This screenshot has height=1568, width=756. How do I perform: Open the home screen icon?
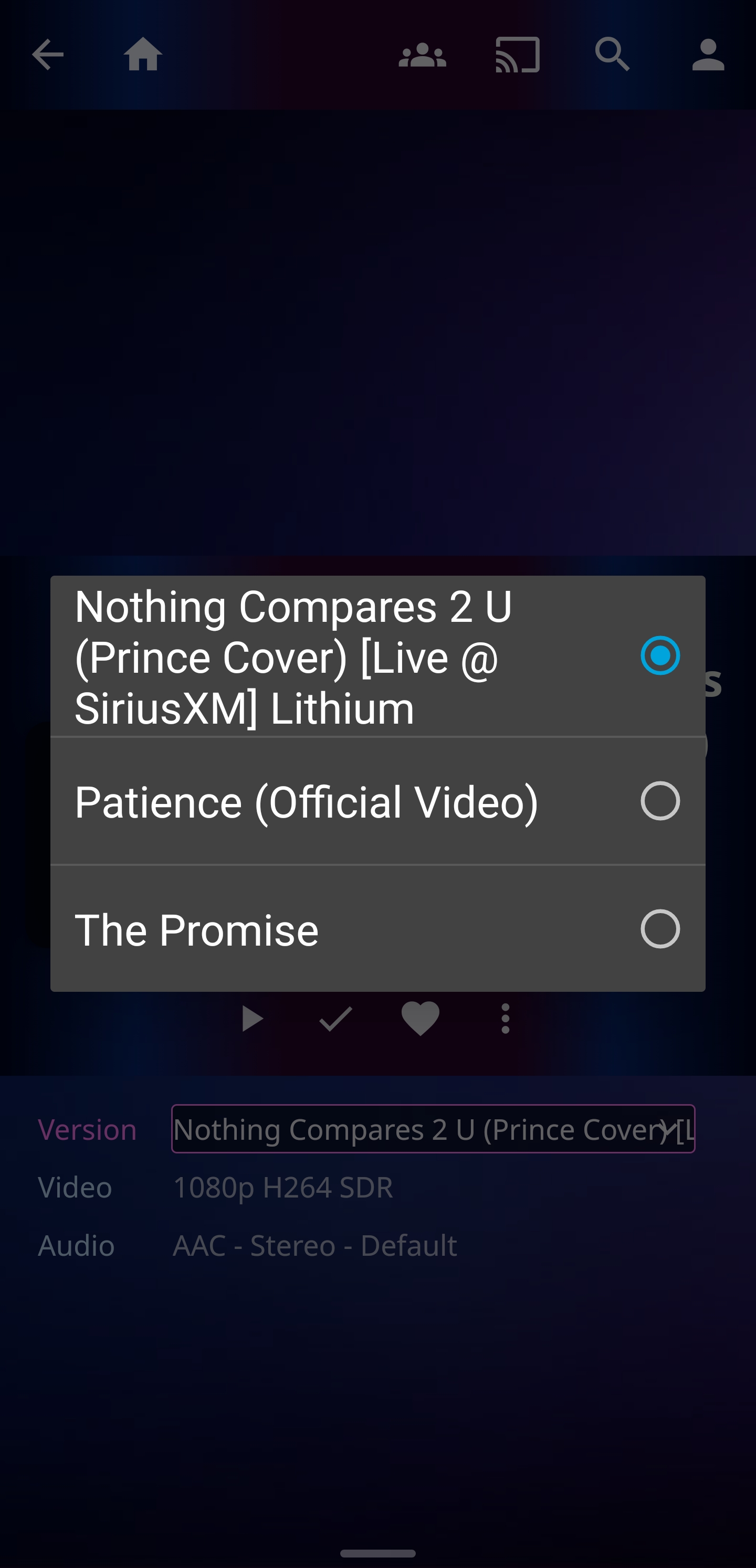[x=143, y=55]
